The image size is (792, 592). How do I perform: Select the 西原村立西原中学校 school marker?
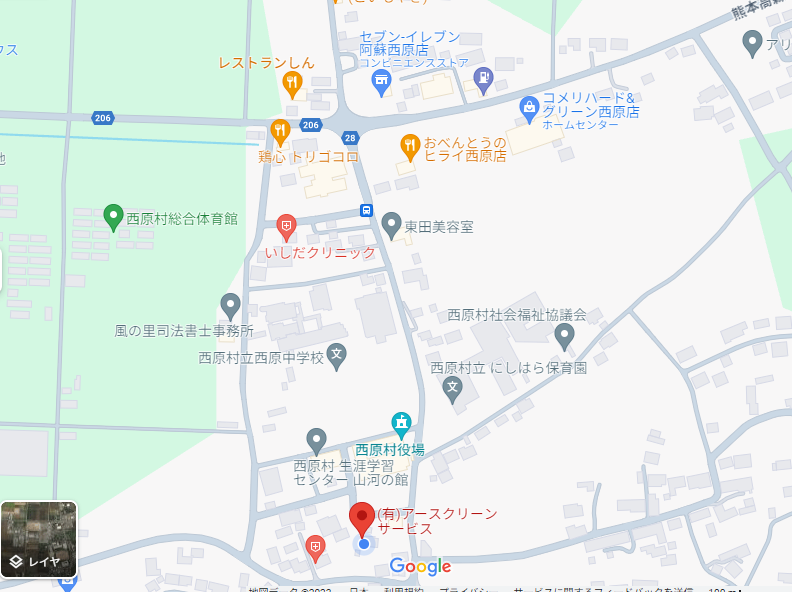(x=338, y=355)
